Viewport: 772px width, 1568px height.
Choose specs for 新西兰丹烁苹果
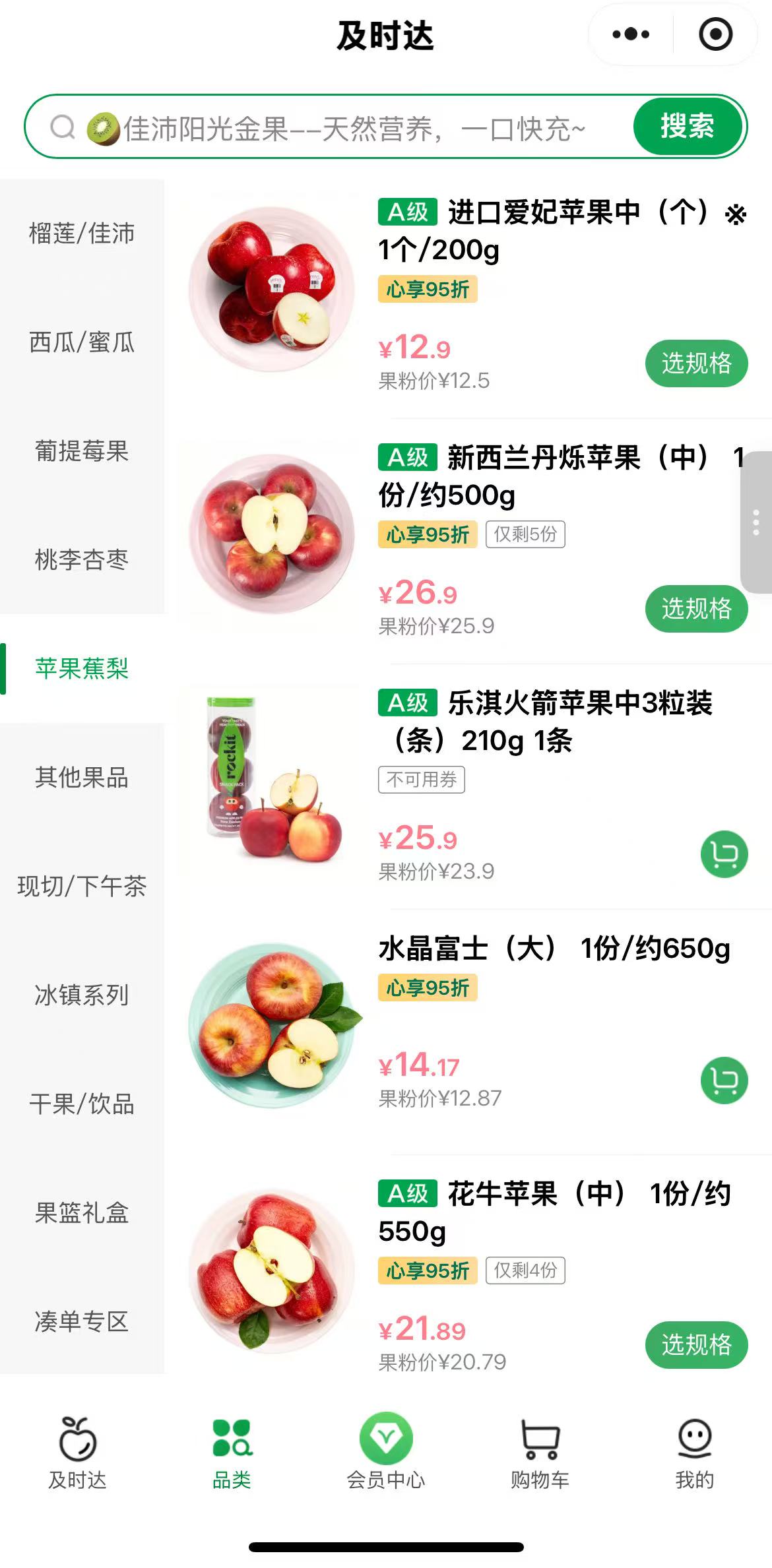[x=696, y=608]
